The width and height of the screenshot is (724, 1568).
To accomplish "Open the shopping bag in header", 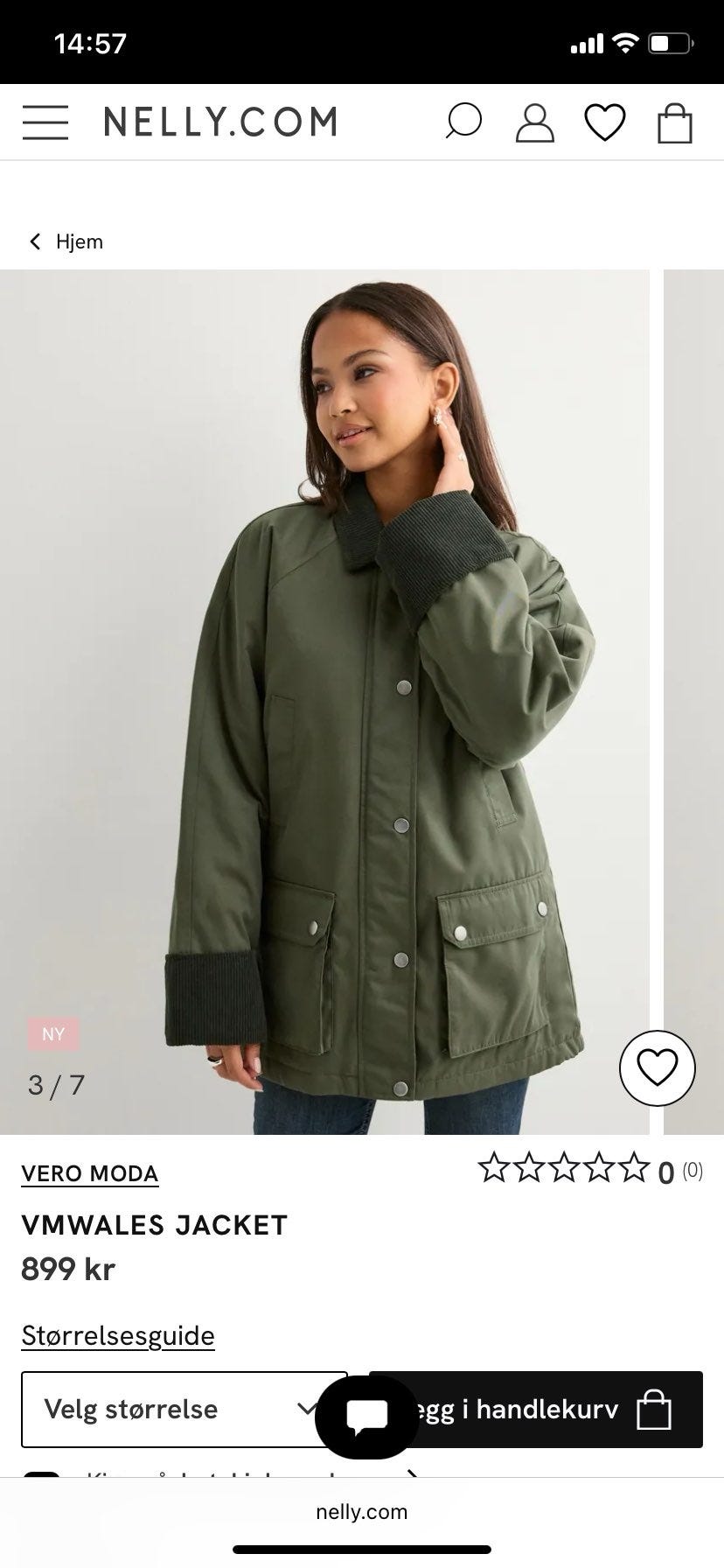I will [x=675, y=122].
